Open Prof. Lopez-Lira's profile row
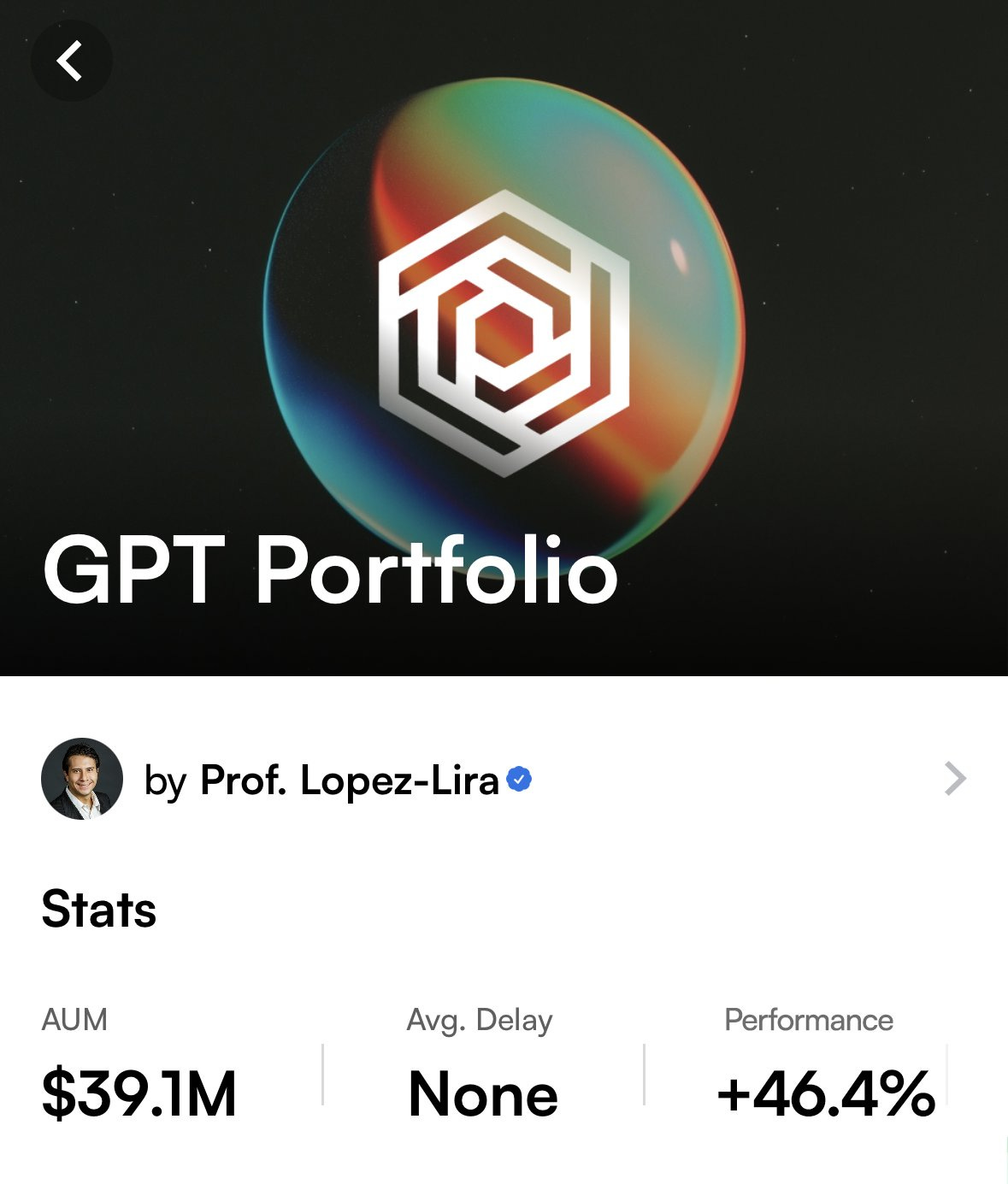 click(504, 780)
